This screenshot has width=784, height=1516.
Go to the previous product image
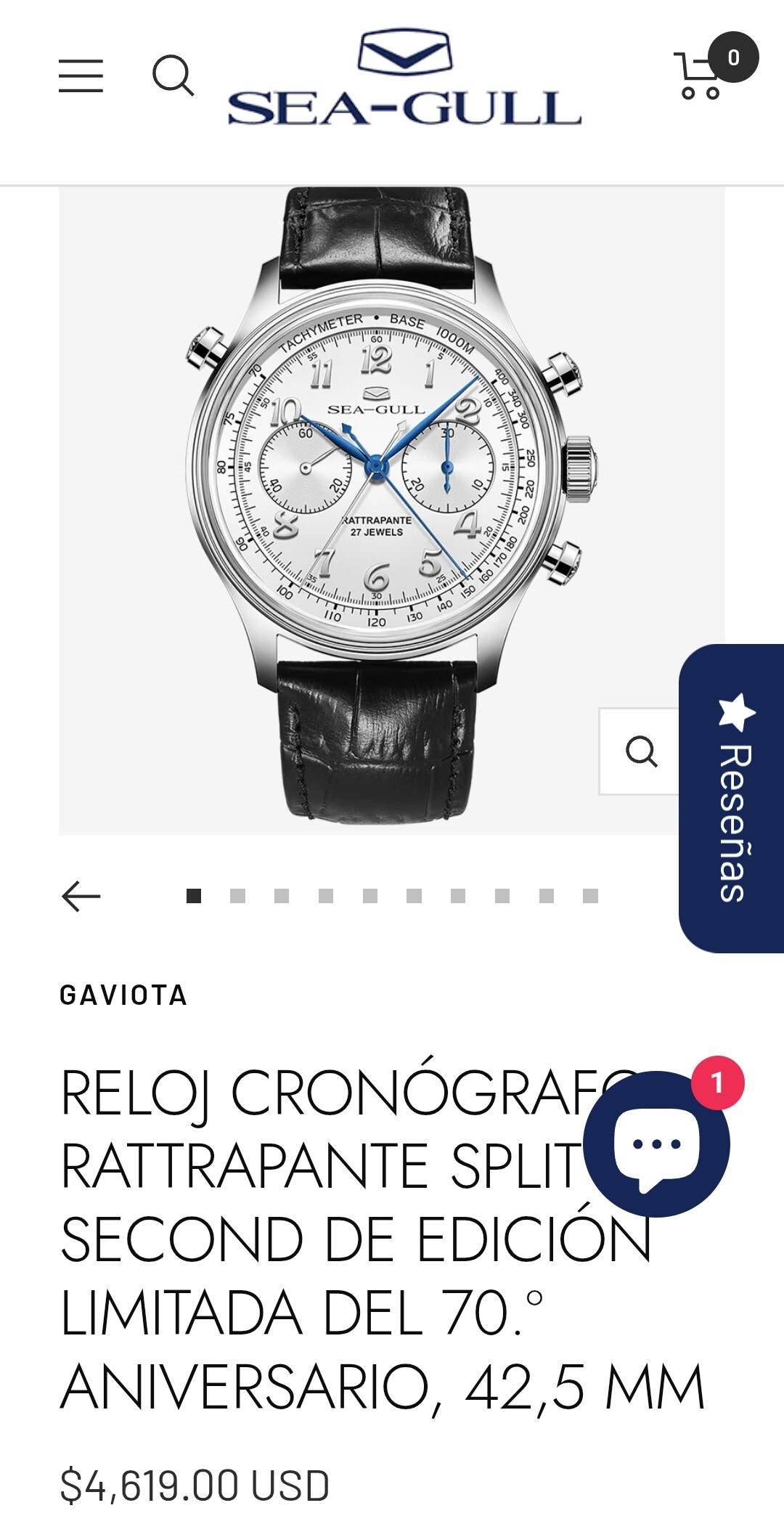(81, 896)
